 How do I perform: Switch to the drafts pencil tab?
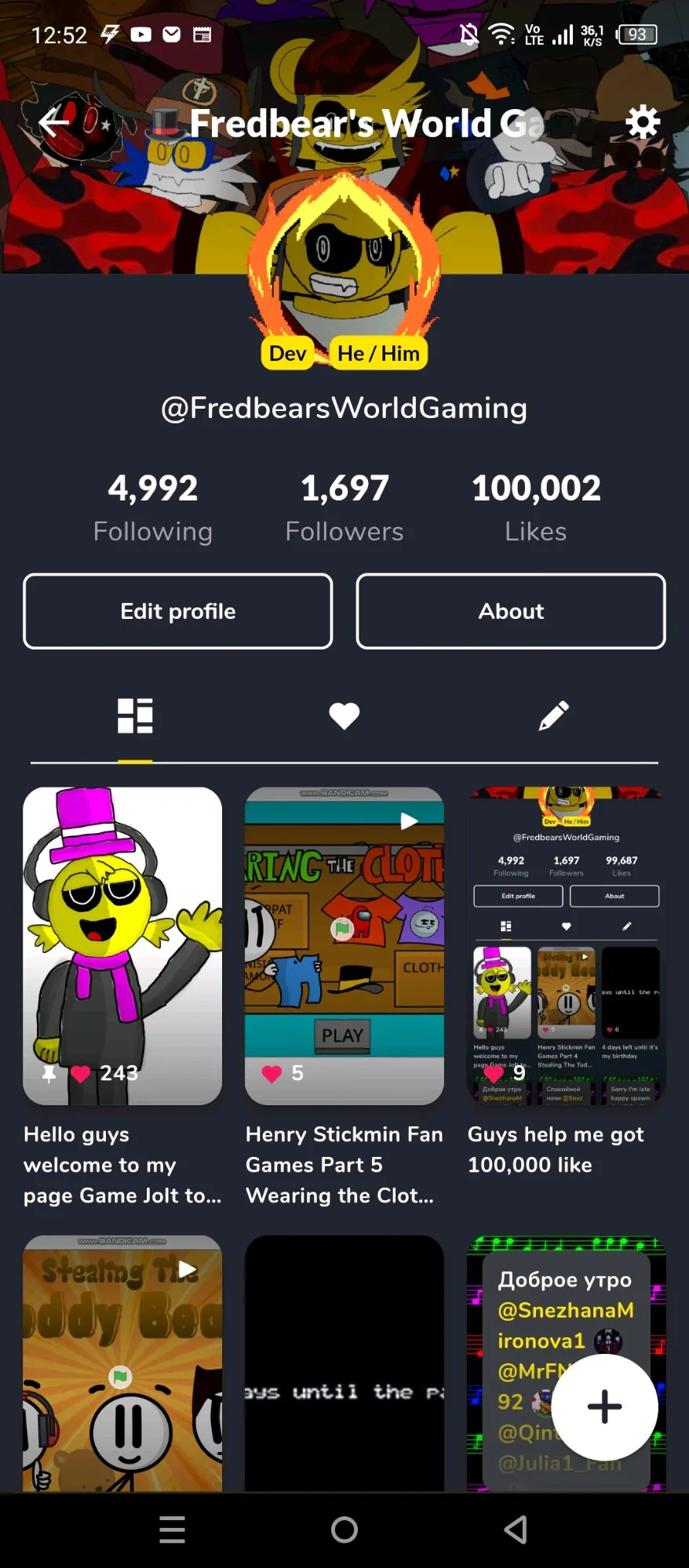553,715
